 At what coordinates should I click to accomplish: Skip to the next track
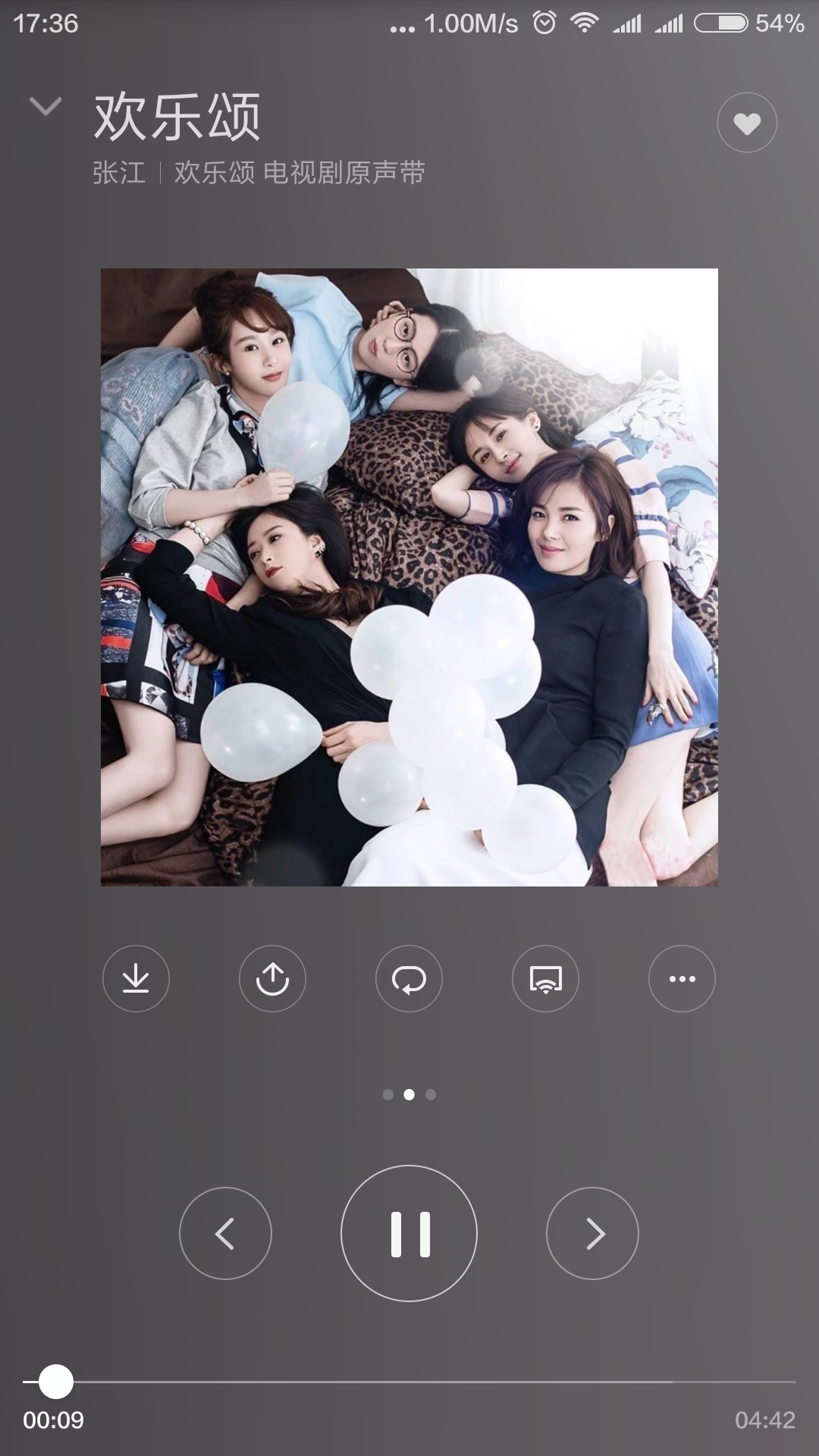(x=592, y=1233)
